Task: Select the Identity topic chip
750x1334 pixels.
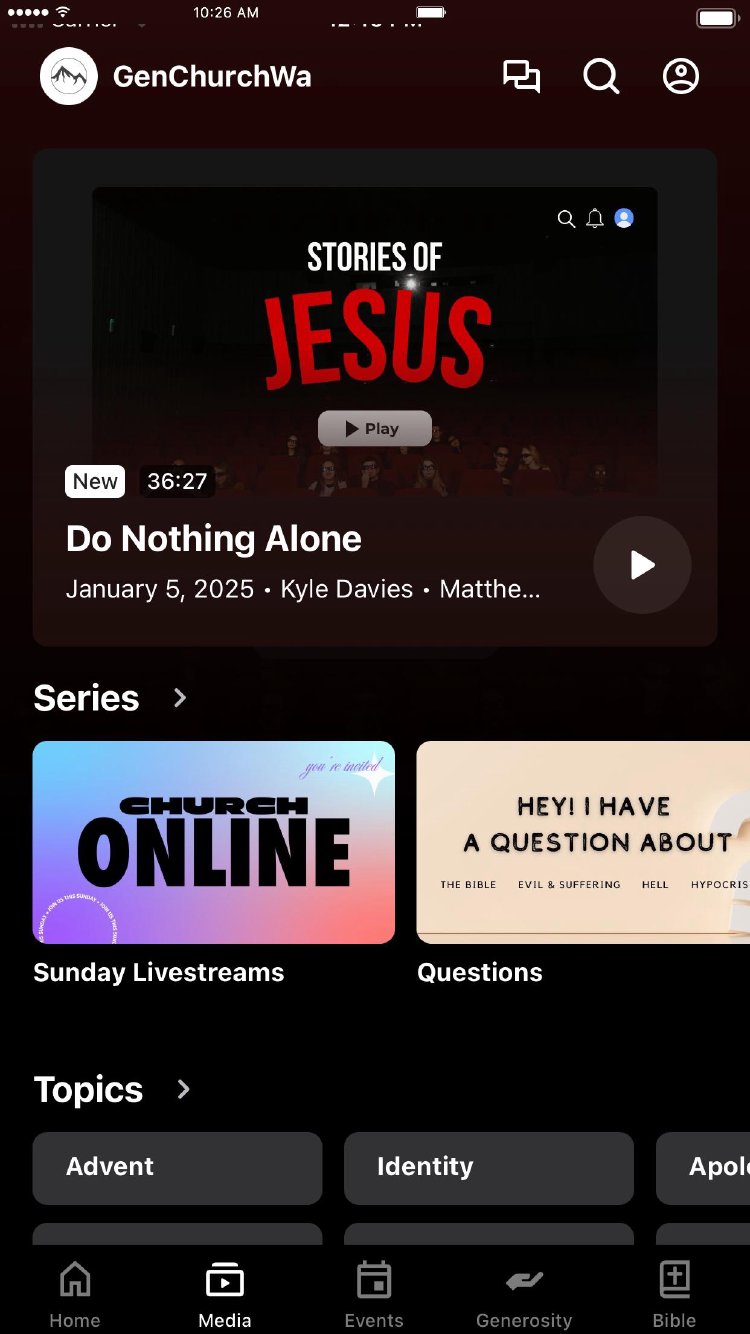Action: click(x=489, y=1167)
